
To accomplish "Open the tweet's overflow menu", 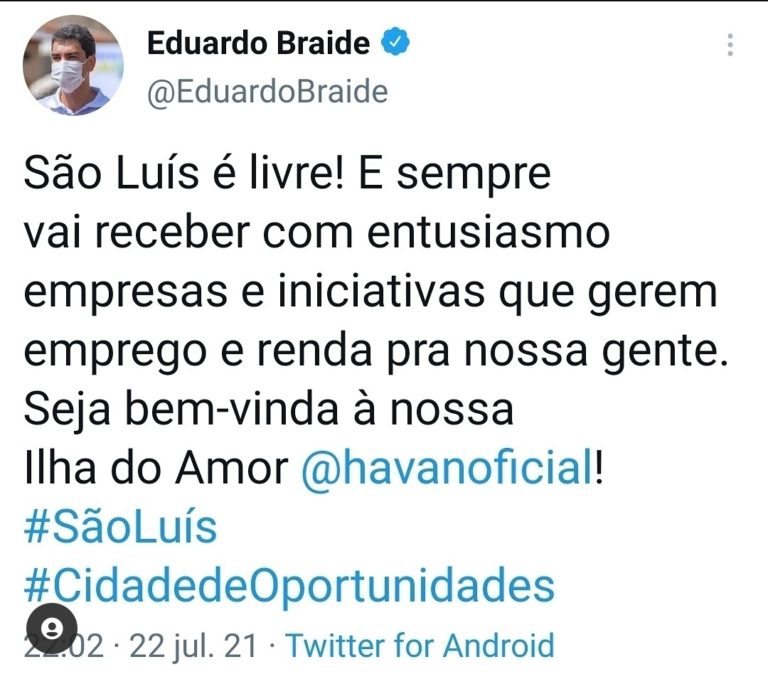I will pos(731,45).
